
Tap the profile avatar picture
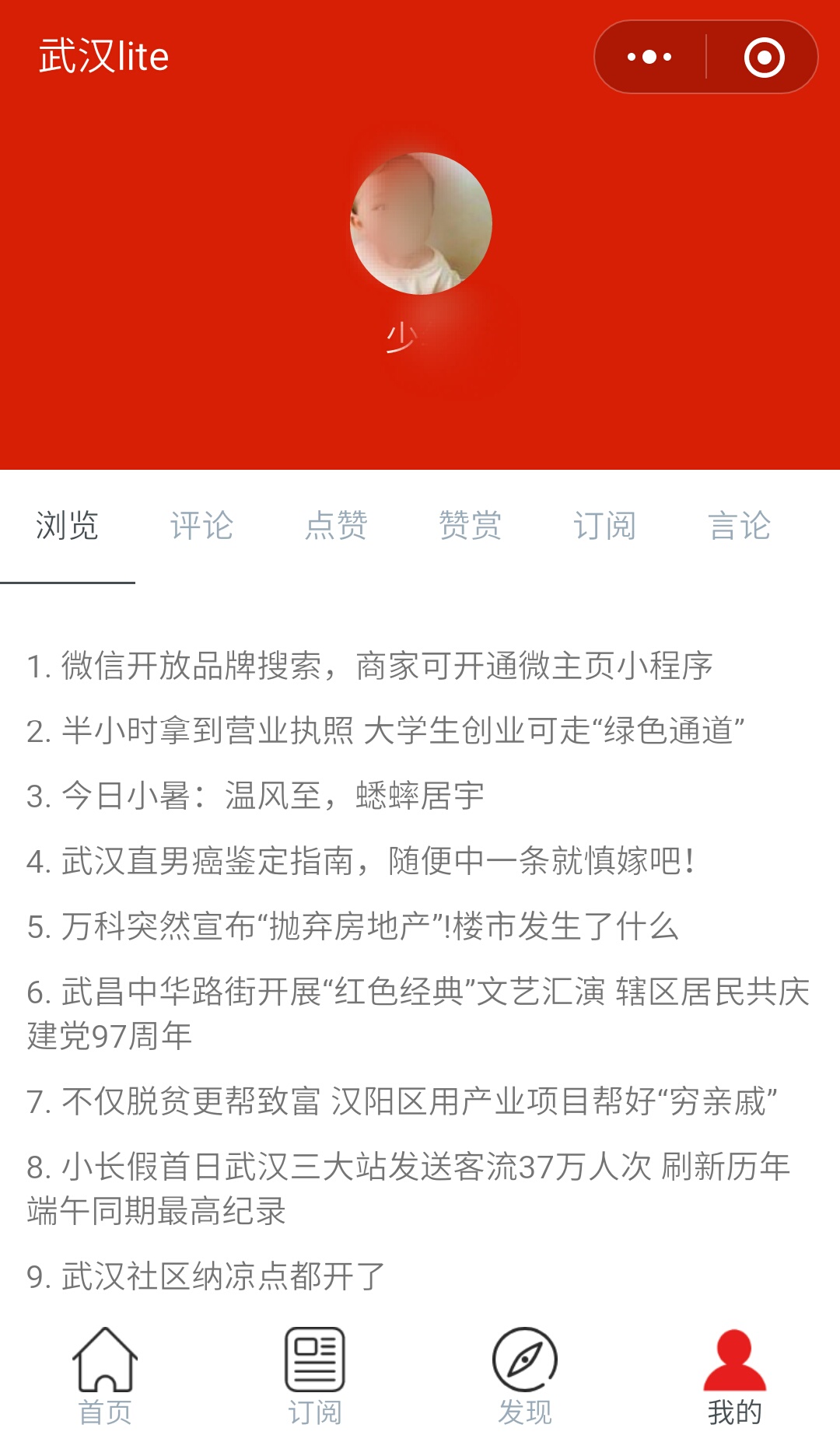[x=421, y=223]
